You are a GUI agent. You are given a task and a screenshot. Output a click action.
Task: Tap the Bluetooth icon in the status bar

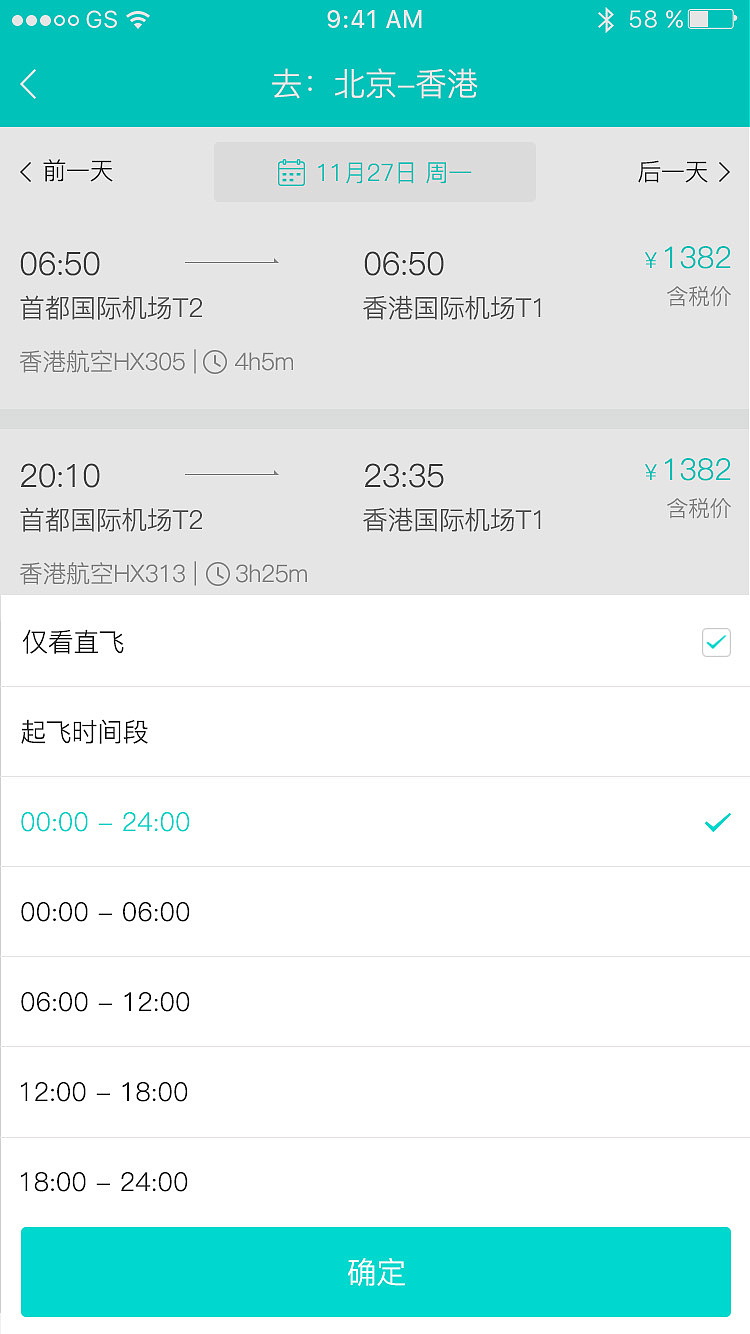607,18
